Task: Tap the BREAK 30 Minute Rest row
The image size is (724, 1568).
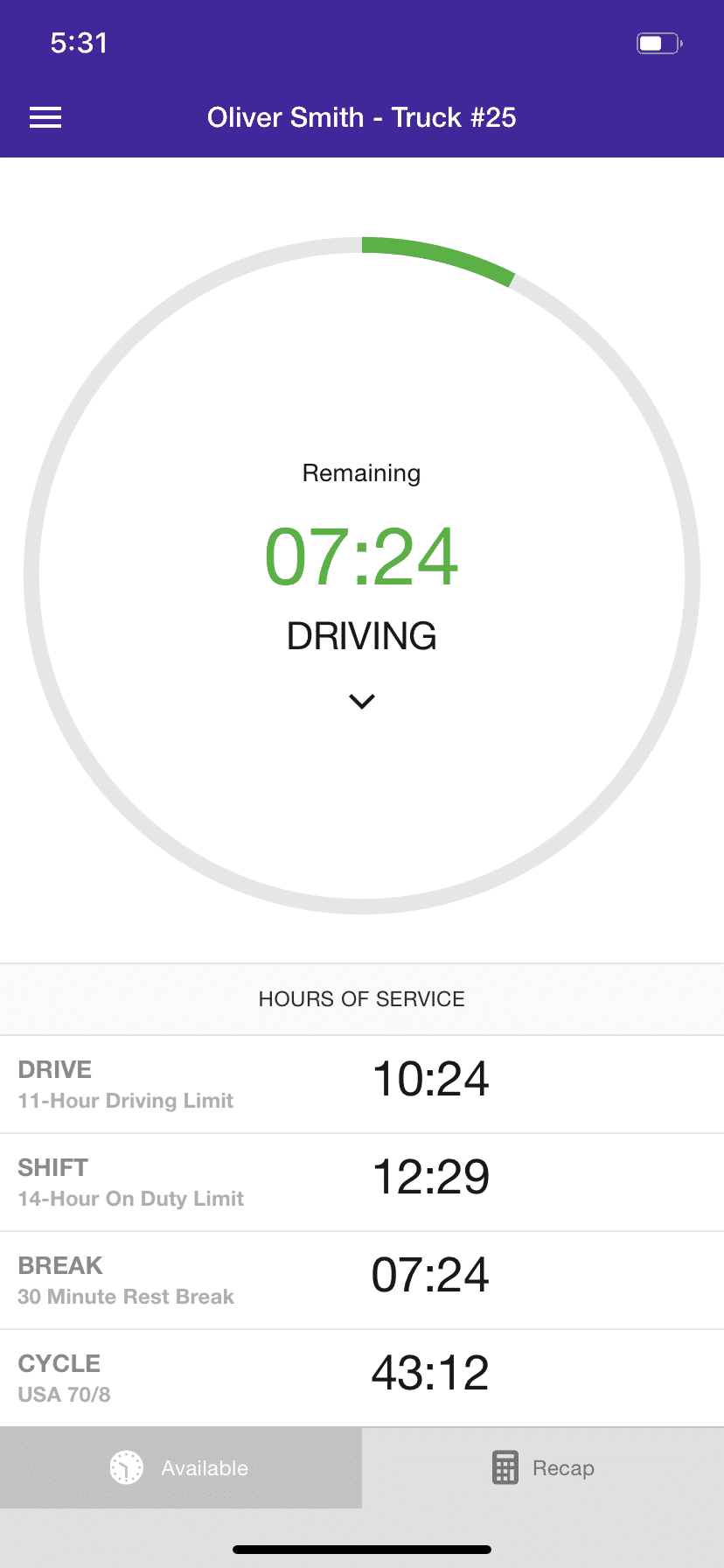Action: [x=361, y=1278]
